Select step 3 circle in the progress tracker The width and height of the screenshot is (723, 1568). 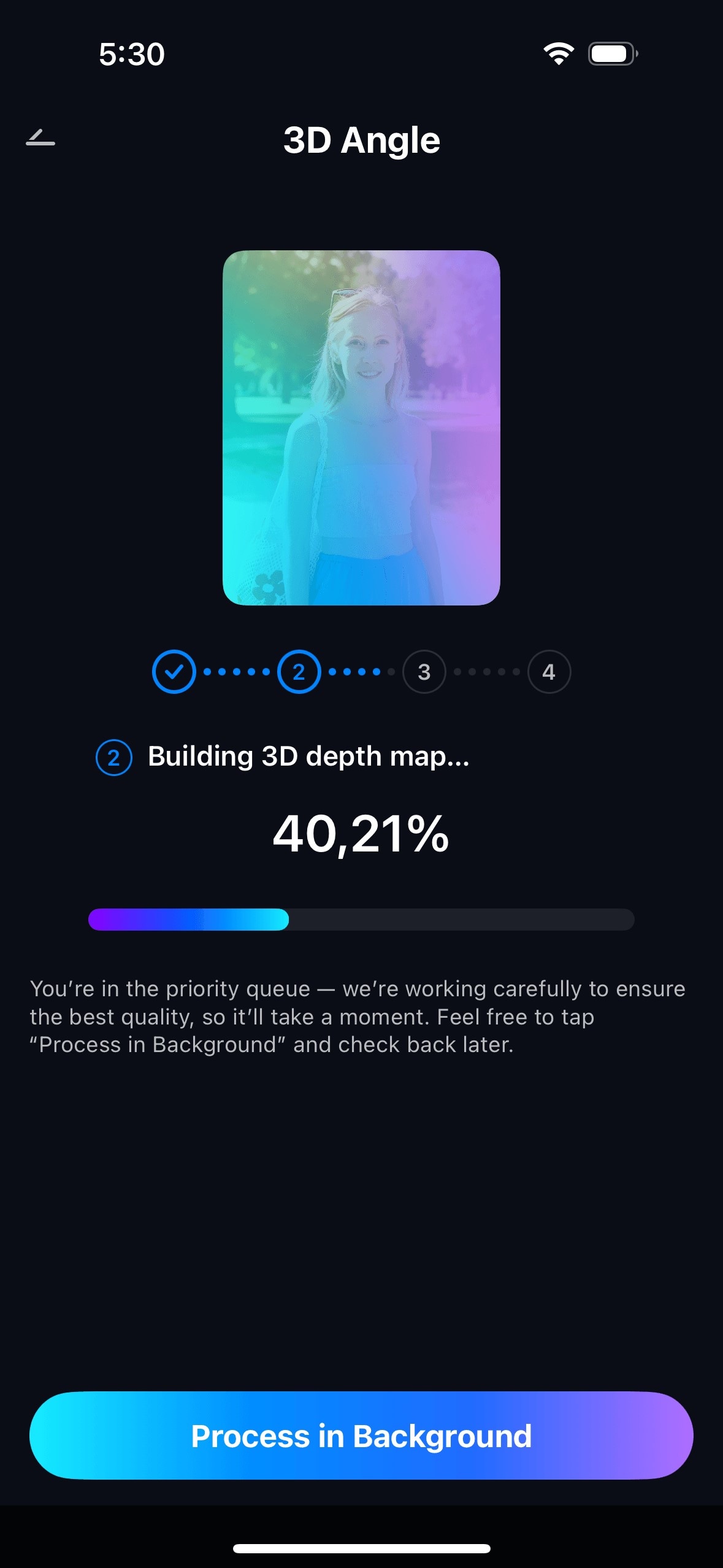click(x=423, y=671)
